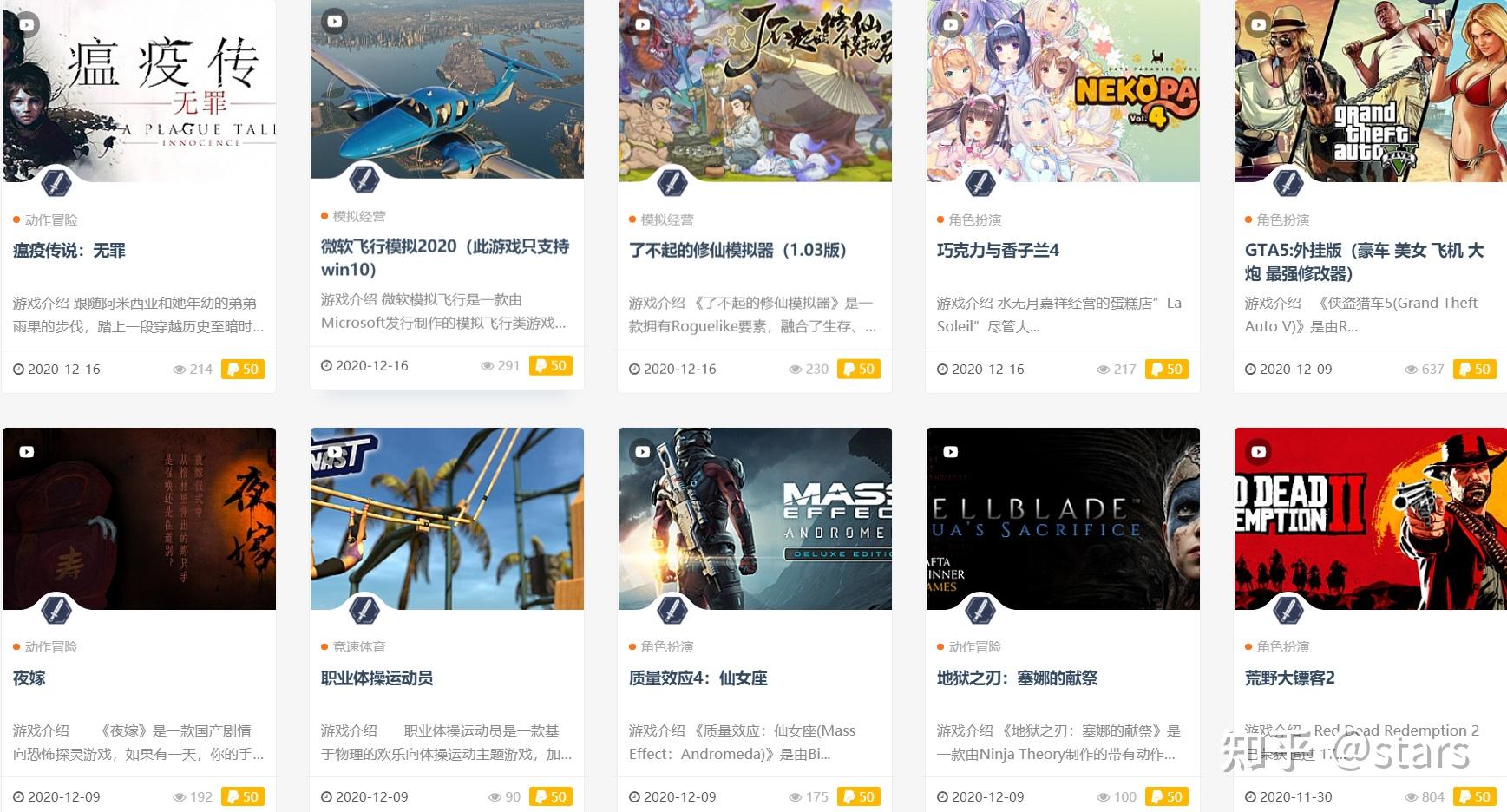Image resolution: width=1507 pixels, height=812 pixels.
Task: Open 荒野大镖客2 game card
Action: 1289,678
